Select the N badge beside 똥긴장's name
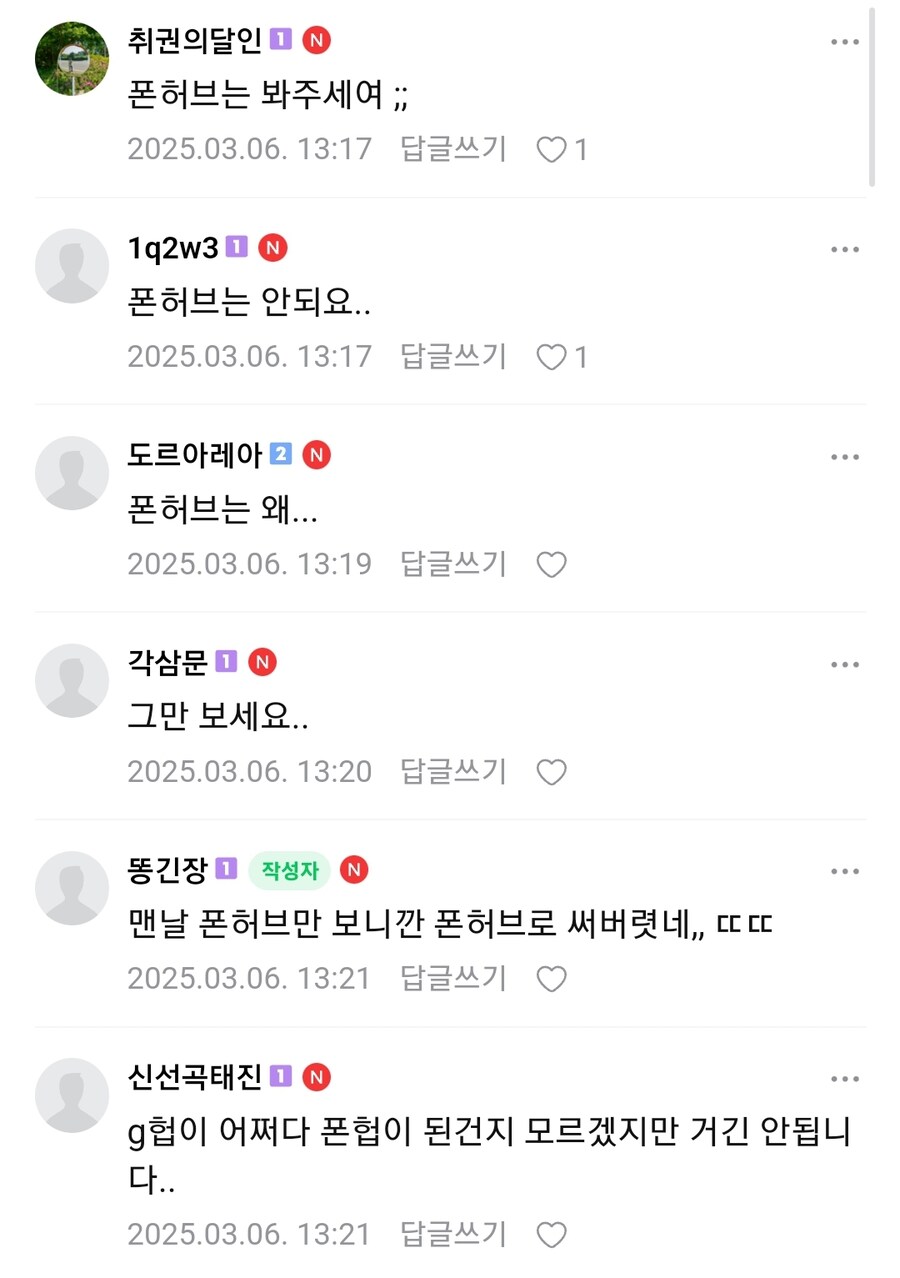The image size is (900, 1278). [x=353, y=870]
